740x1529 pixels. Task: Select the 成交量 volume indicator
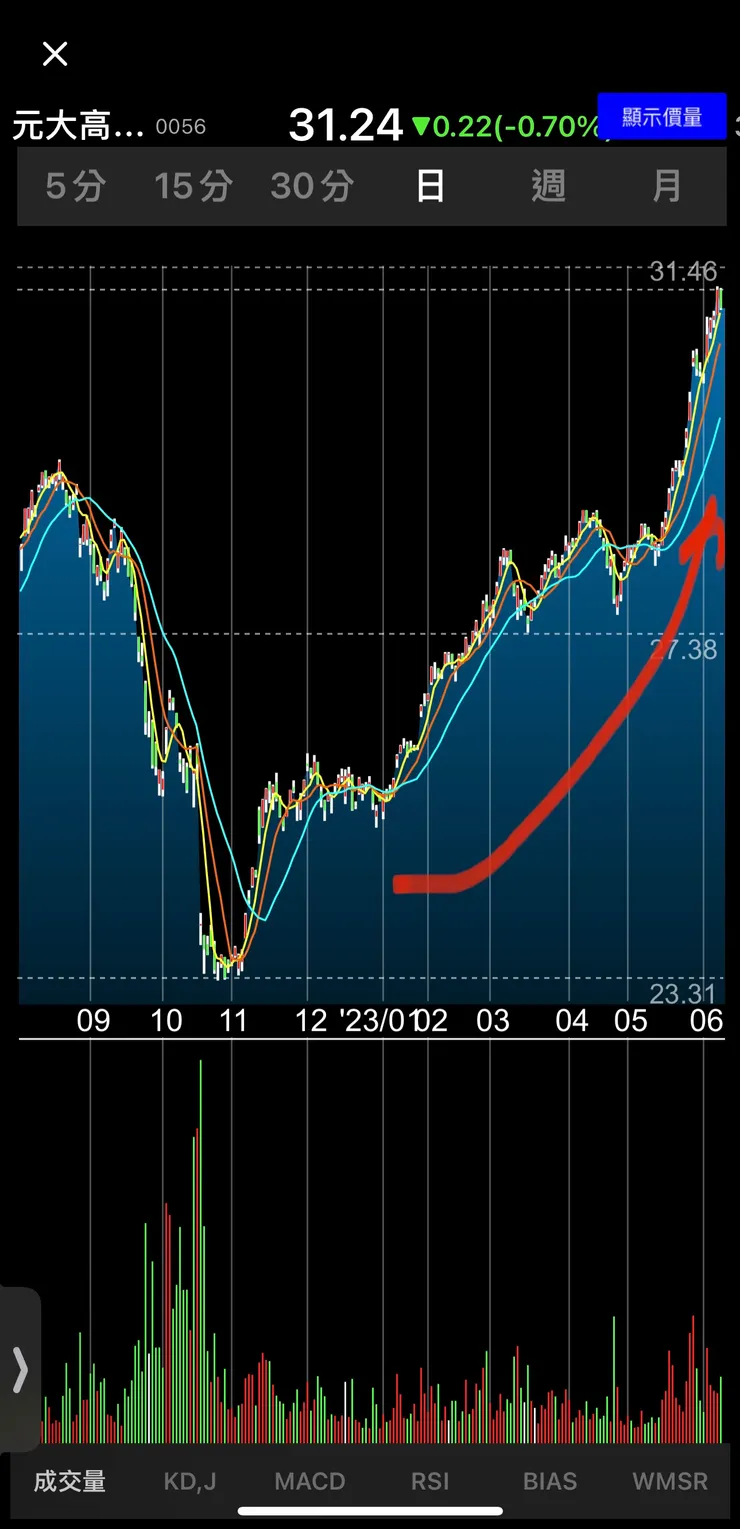(70, 1481)
